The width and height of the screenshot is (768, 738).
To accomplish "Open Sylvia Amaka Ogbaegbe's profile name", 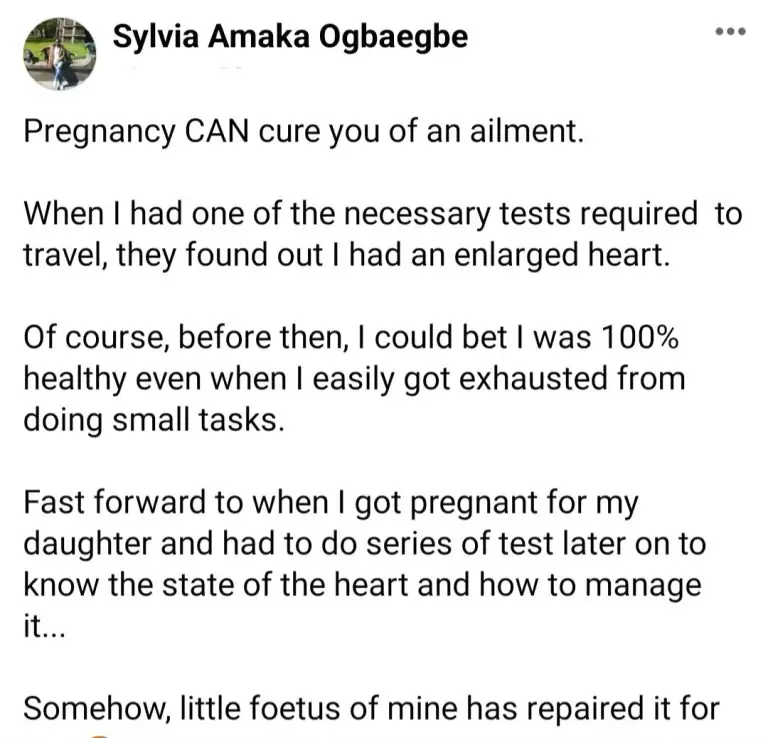I will click(x=290, y=38).
